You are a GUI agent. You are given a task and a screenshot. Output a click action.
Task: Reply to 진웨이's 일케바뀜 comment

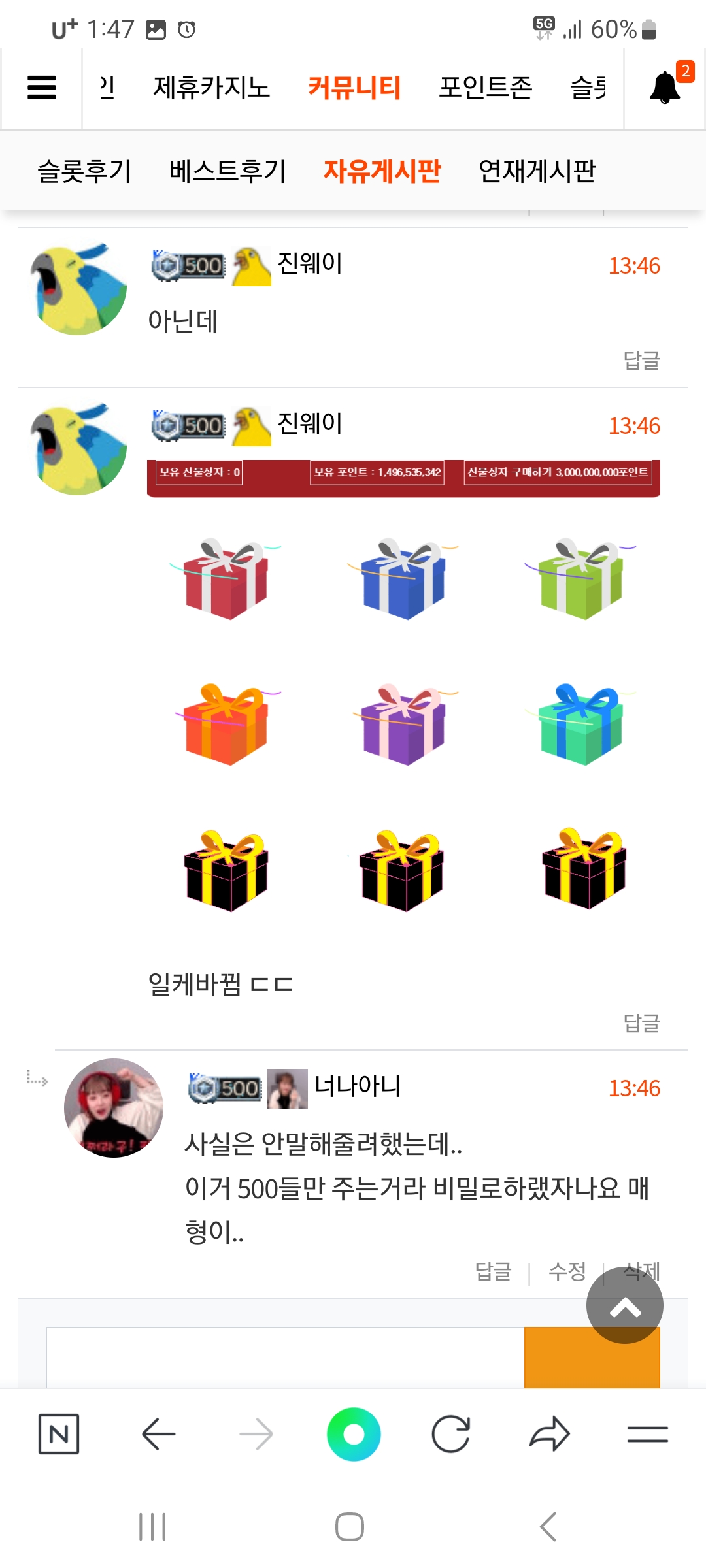(x=641, y=1023)
